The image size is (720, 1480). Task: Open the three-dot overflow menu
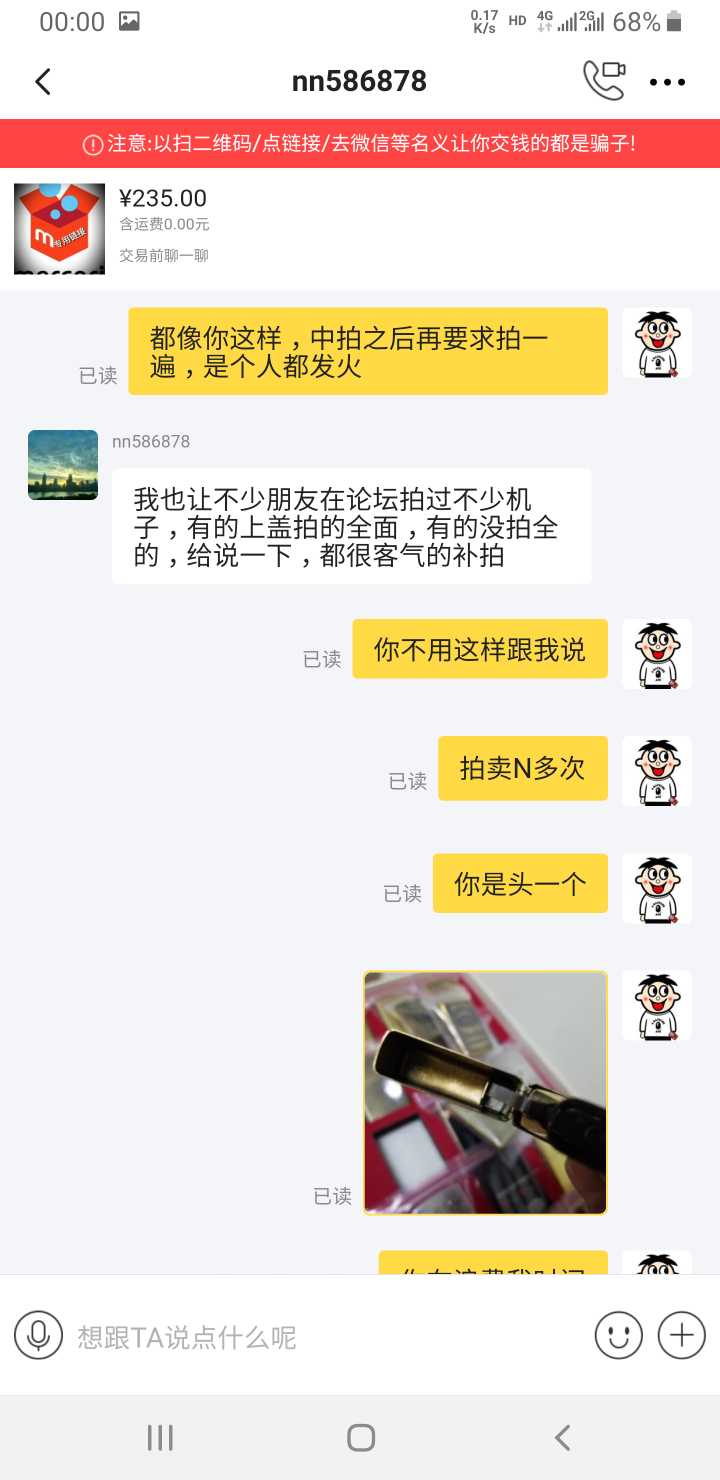(x=667, y=82)
